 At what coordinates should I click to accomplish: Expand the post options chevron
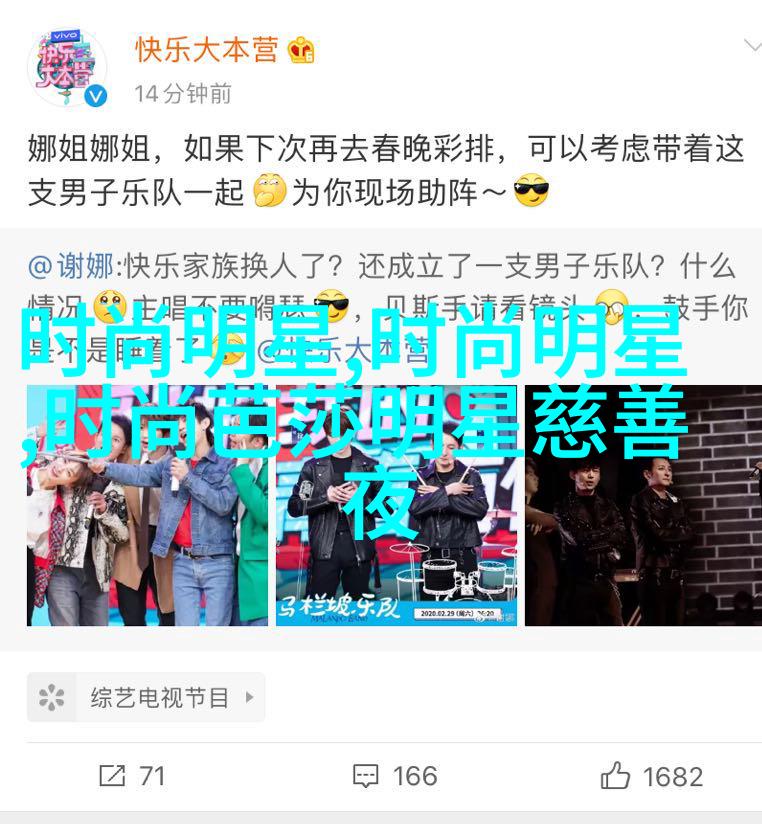(x=754, y=46)
